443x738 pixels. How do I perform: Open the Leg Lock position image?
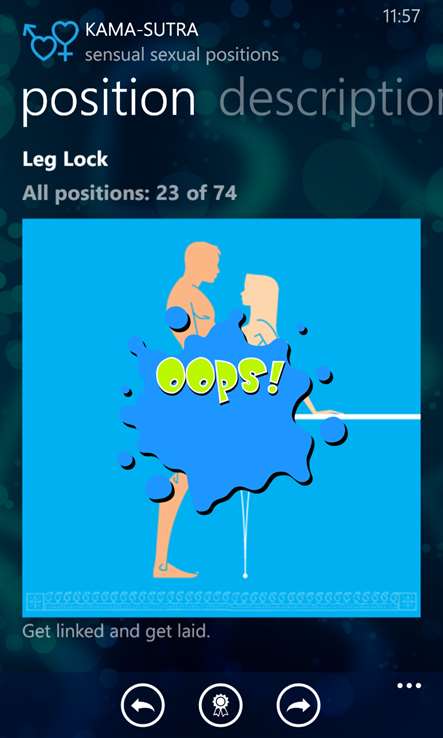tap(221, 417)
